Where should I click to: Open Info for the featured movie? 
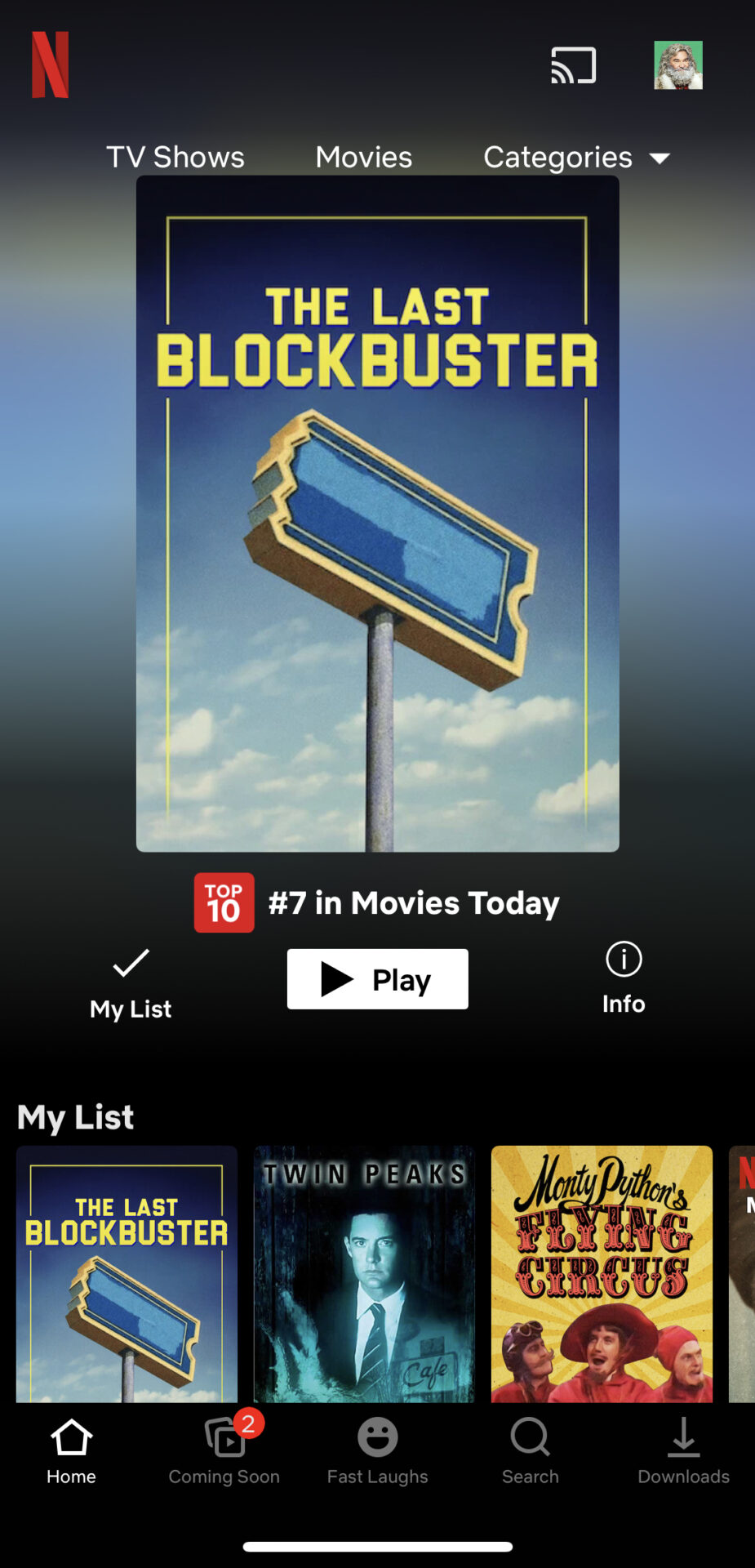(x=624, y=978)
